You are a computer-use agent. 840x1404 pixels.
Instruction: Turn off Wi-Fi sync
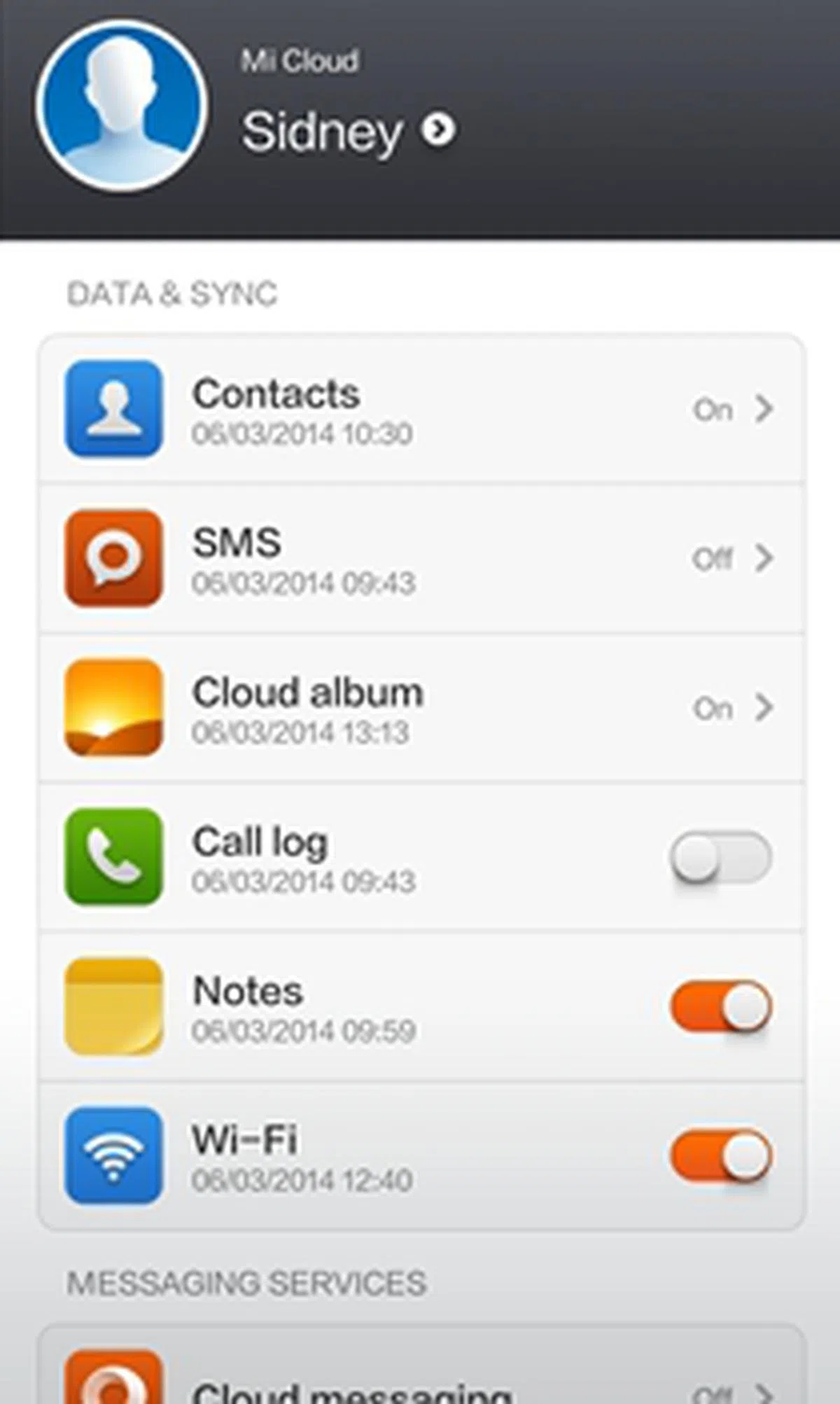[720, 1155]
